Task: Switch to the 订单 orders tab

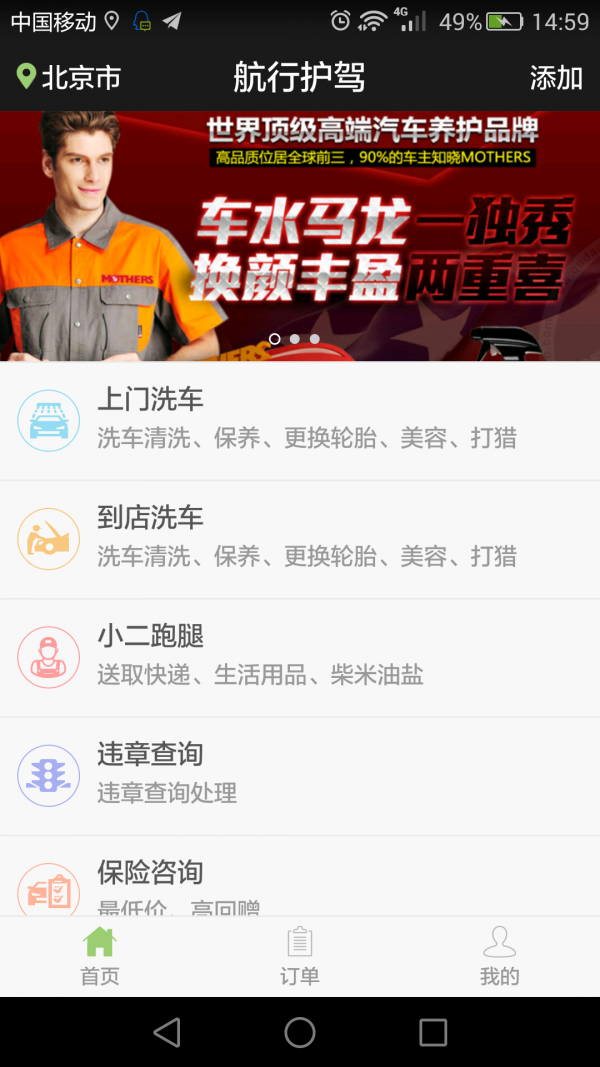Action: 300,956
